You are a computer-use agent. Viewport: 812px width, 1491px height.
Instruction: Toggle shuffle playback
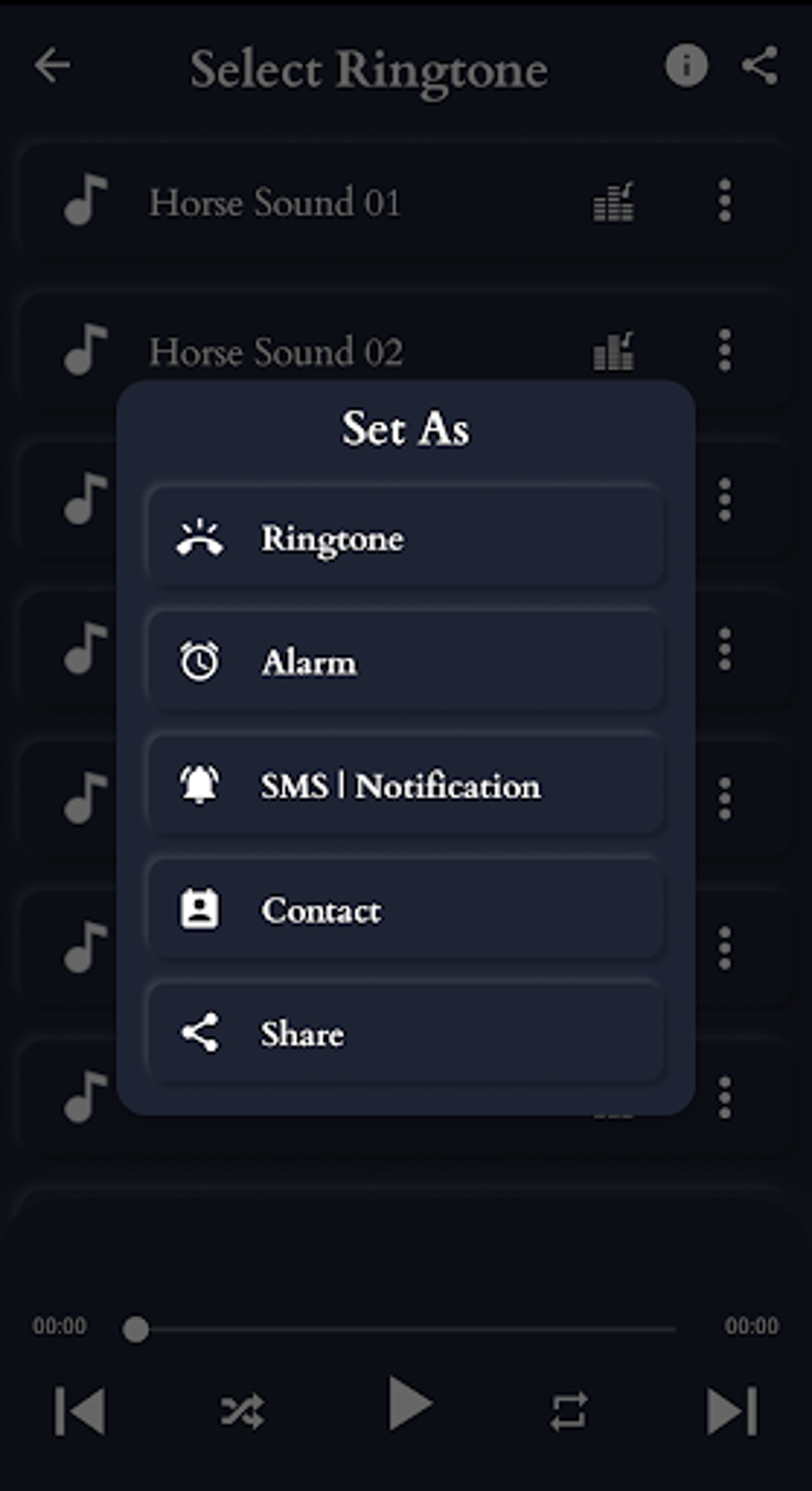tap(242, 1411)
